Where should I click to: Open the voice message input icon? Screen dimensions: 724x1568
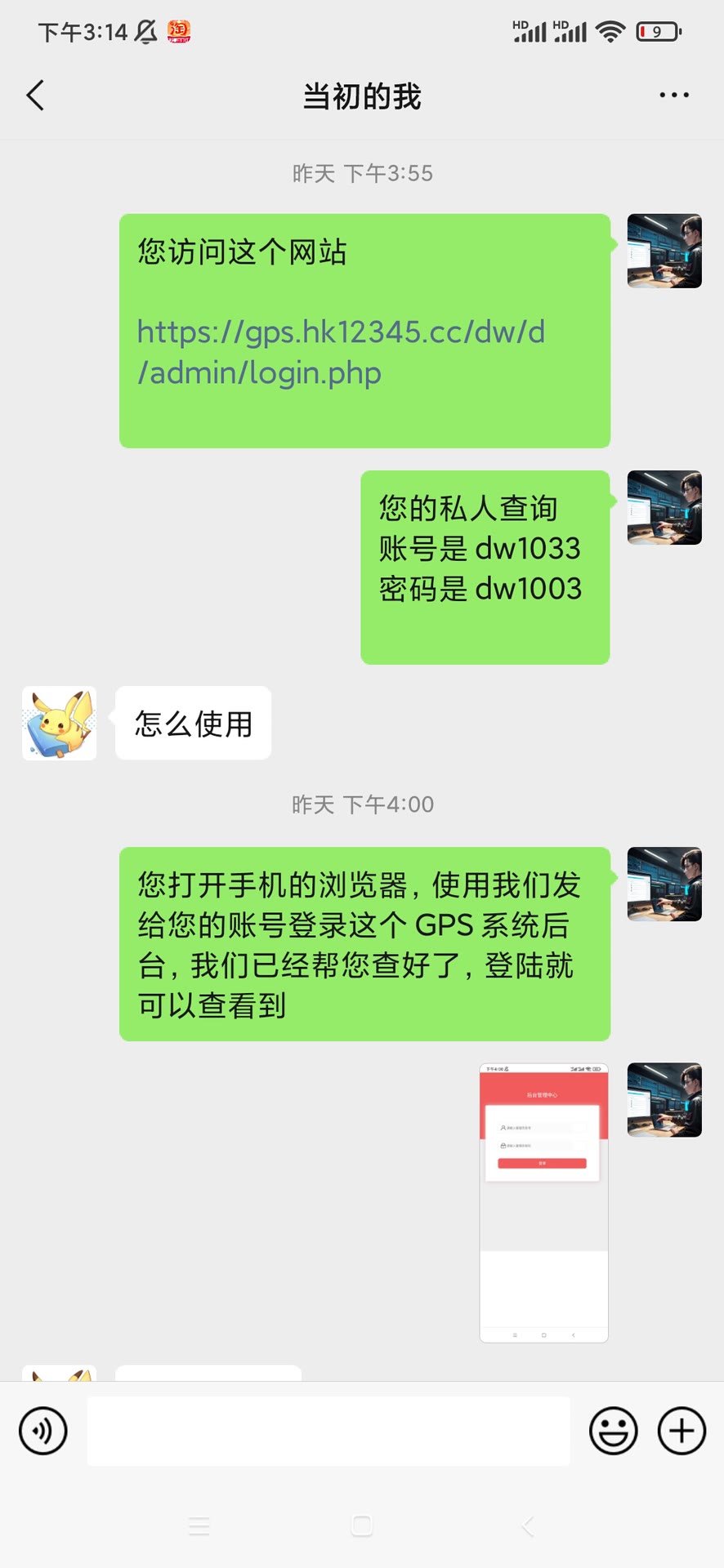coord(43,1431)
